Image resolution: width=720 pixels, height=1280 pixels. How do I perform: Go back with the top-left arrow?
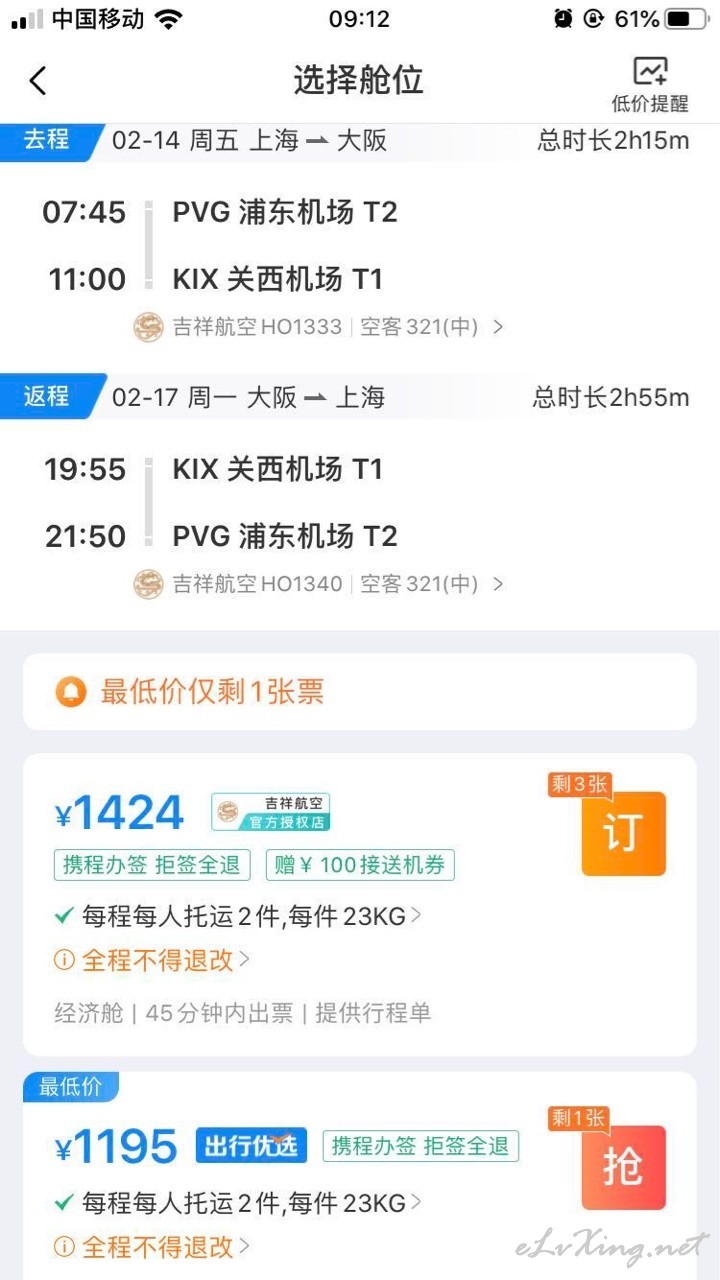tap(38, 80)
